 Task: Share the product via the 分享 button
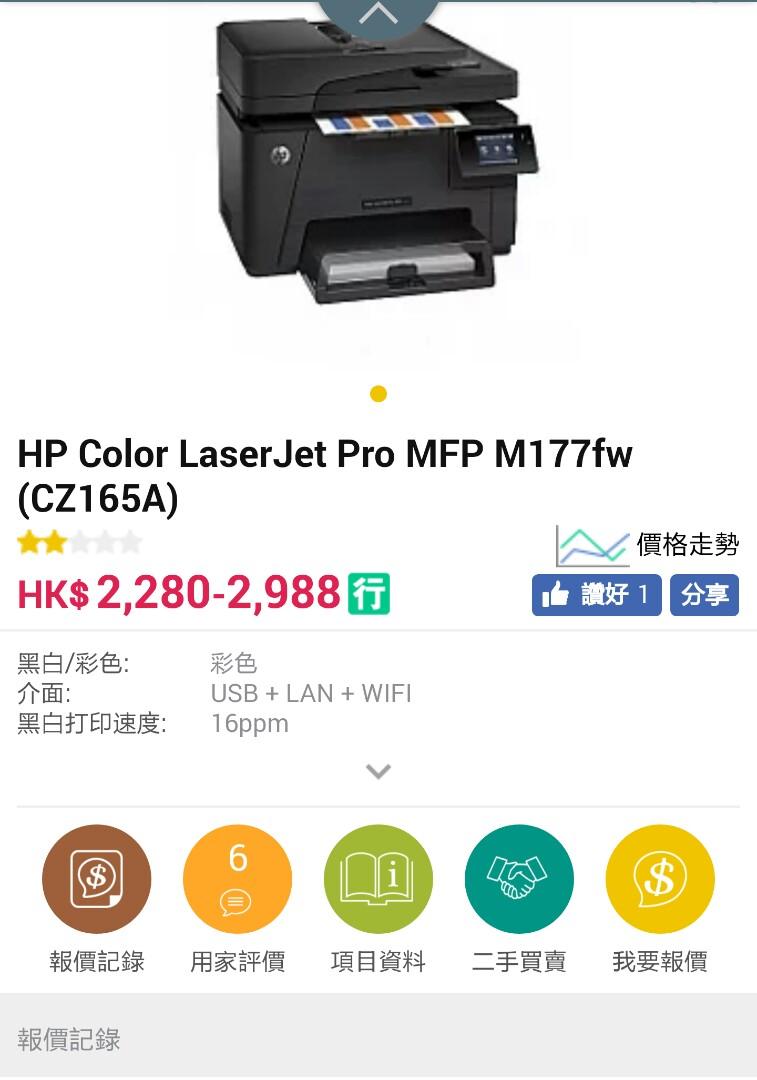pyautogui.click(x=704, y=595)
